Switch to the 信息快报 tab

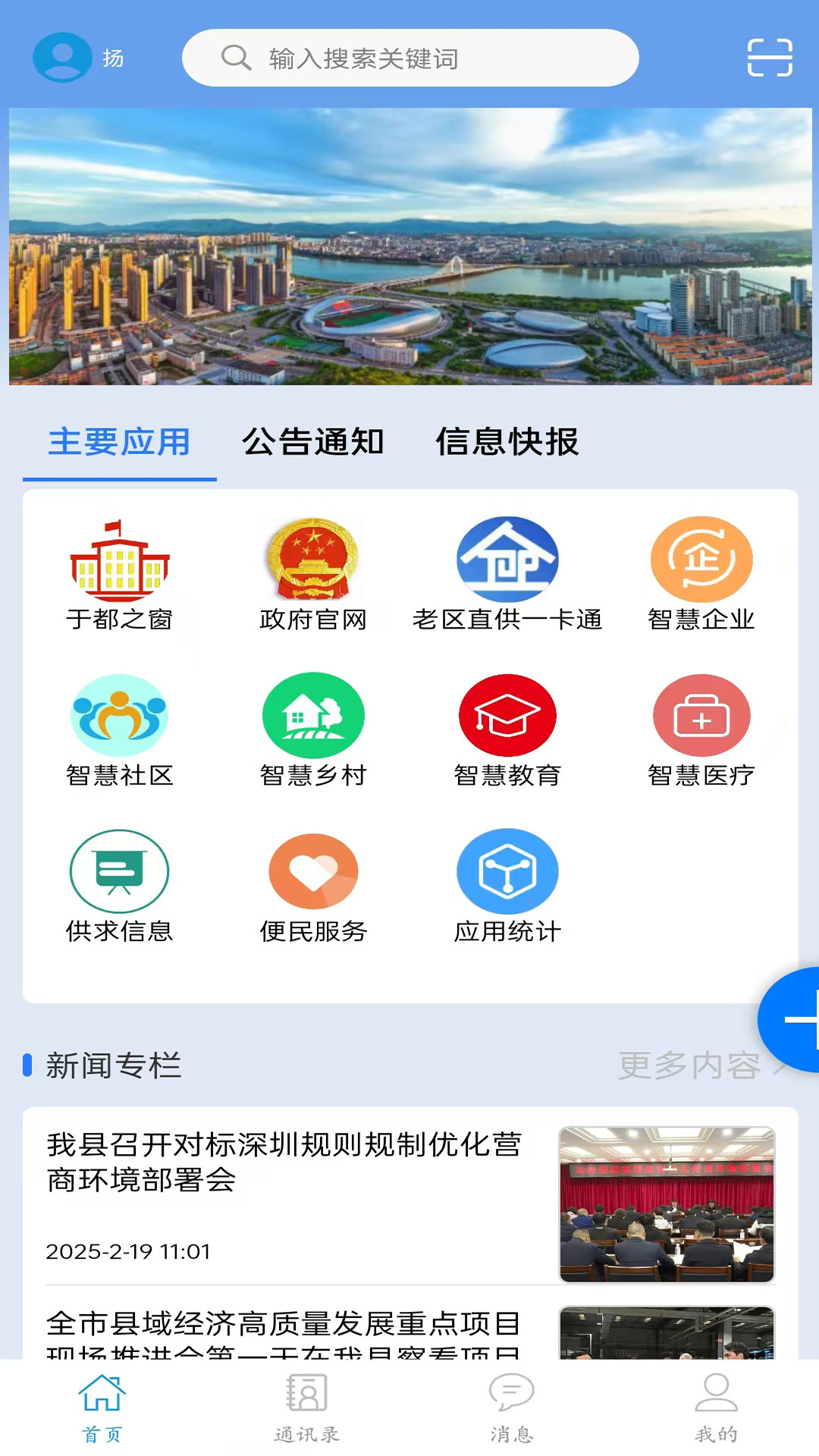tap(508, 444)
